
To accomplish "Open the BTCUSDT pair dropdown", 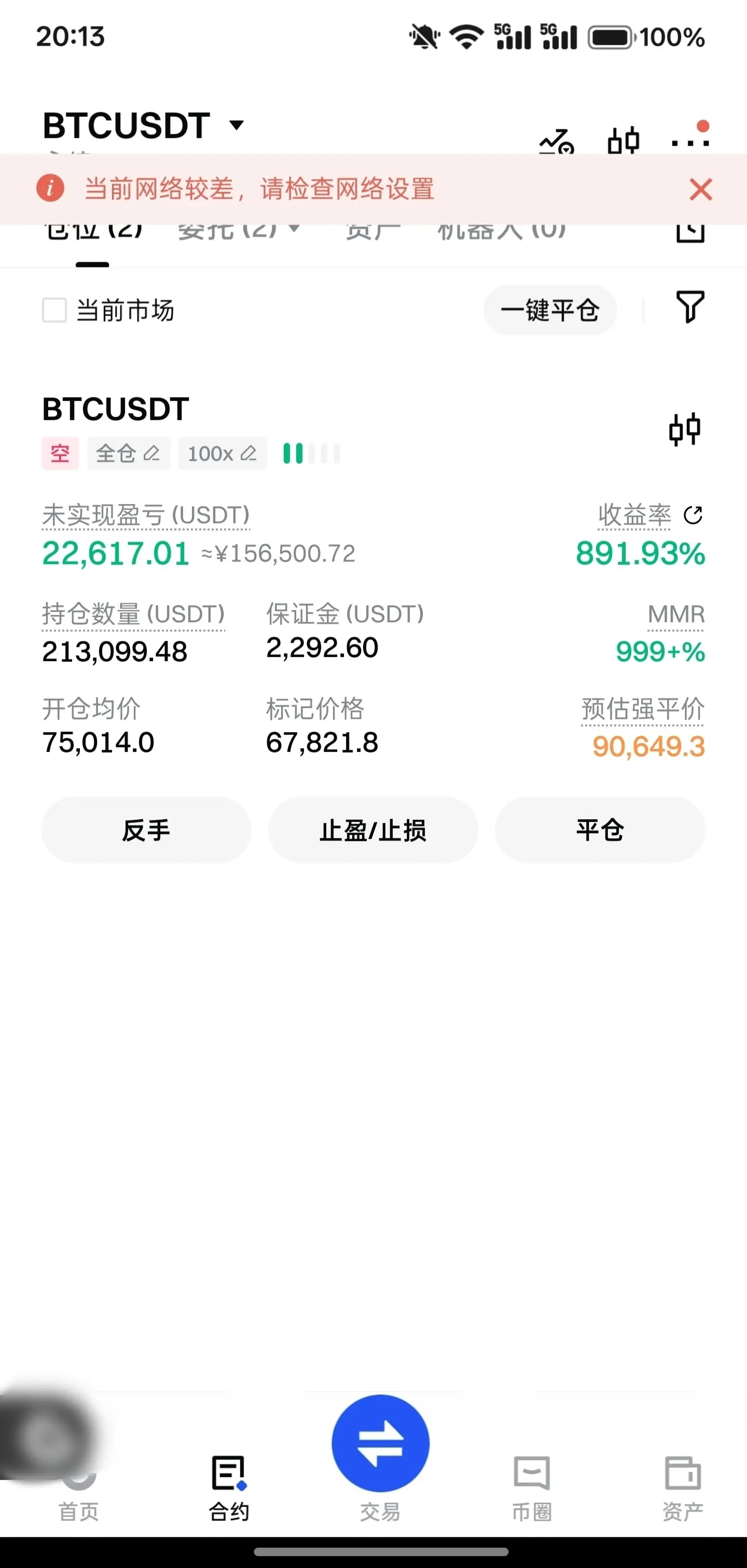I will 236,125.
